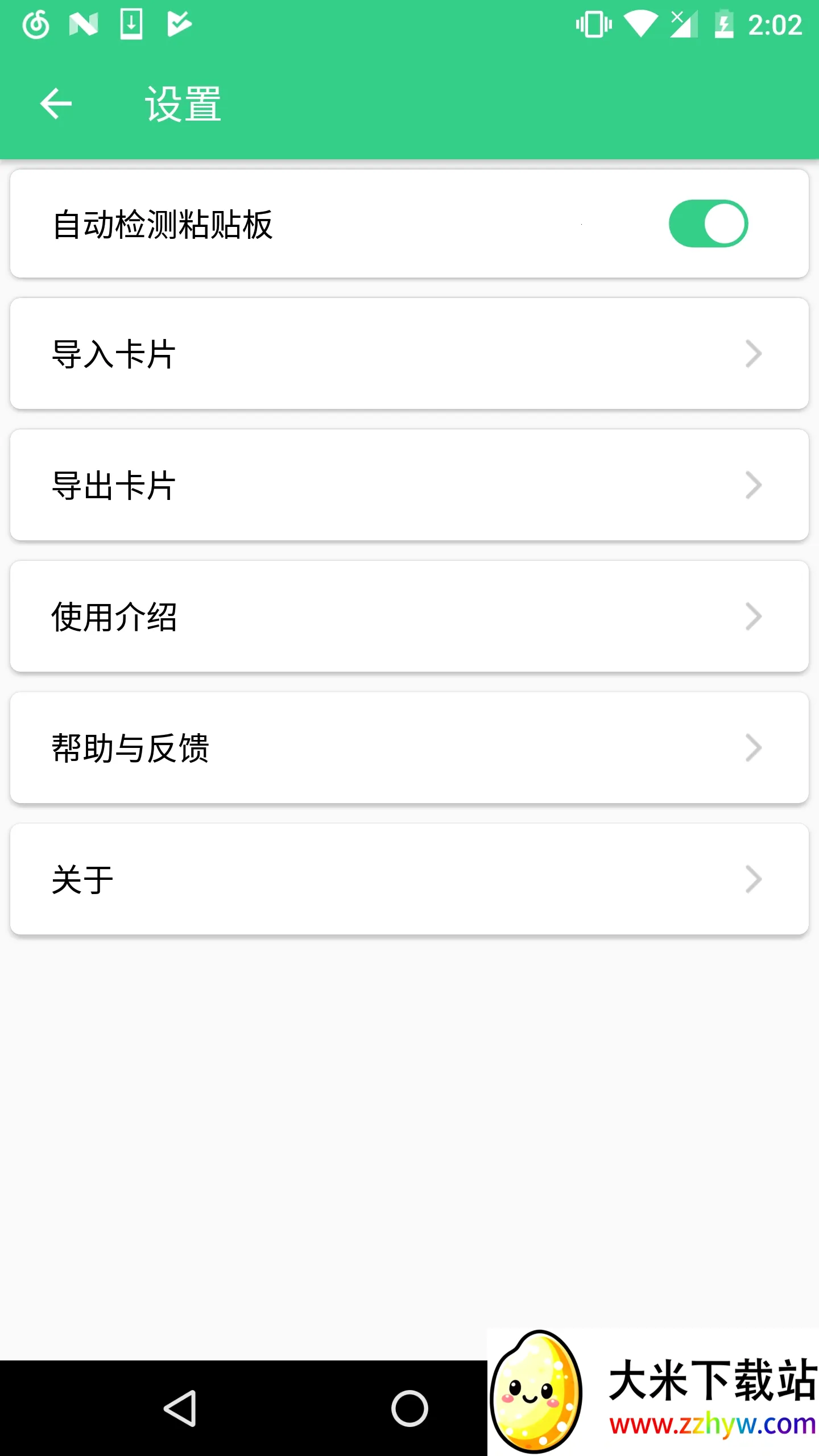Click the NetEase Cloud Music icon in status bar

[x=34, y=23]
